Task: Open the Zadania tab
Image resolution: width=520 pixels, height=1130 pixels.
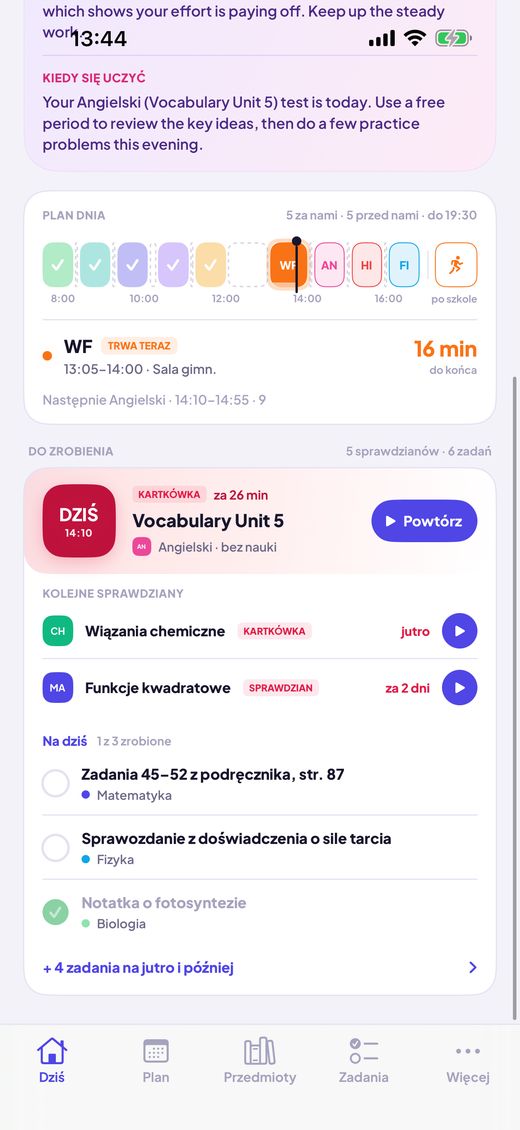Action: click(364, 1061)
